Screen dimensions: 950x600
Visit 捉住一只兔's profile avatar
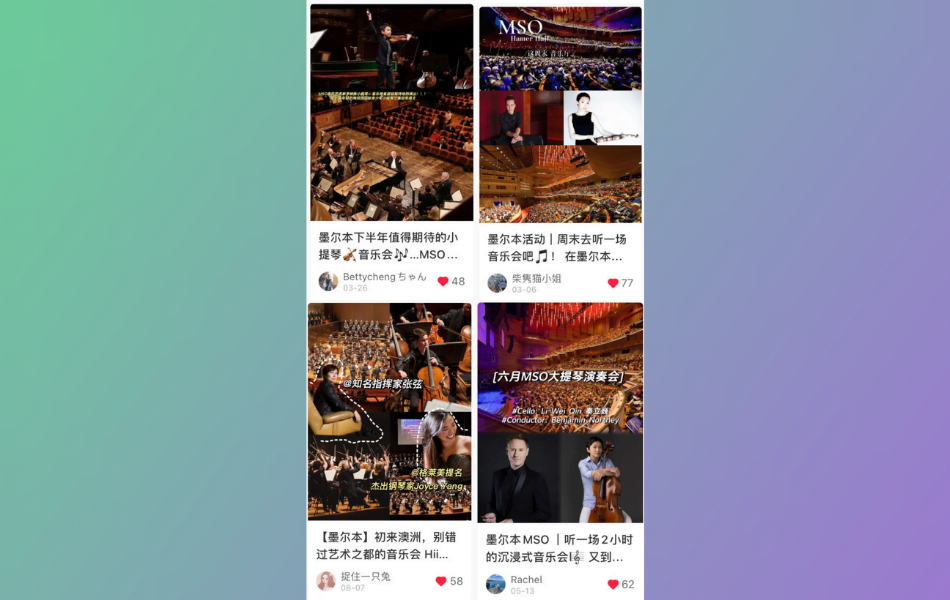[326, 581]
